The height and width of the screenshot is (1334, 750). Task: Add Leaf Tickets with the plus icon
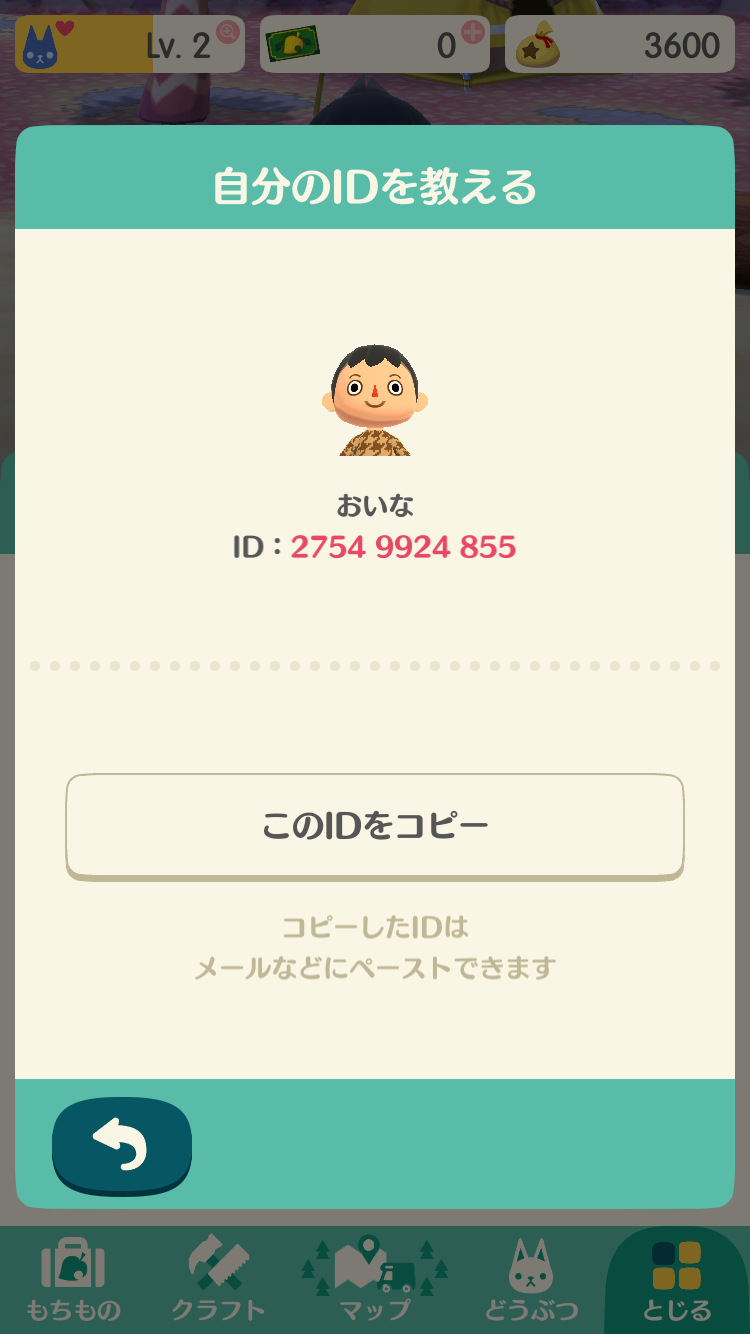point(472,32)
